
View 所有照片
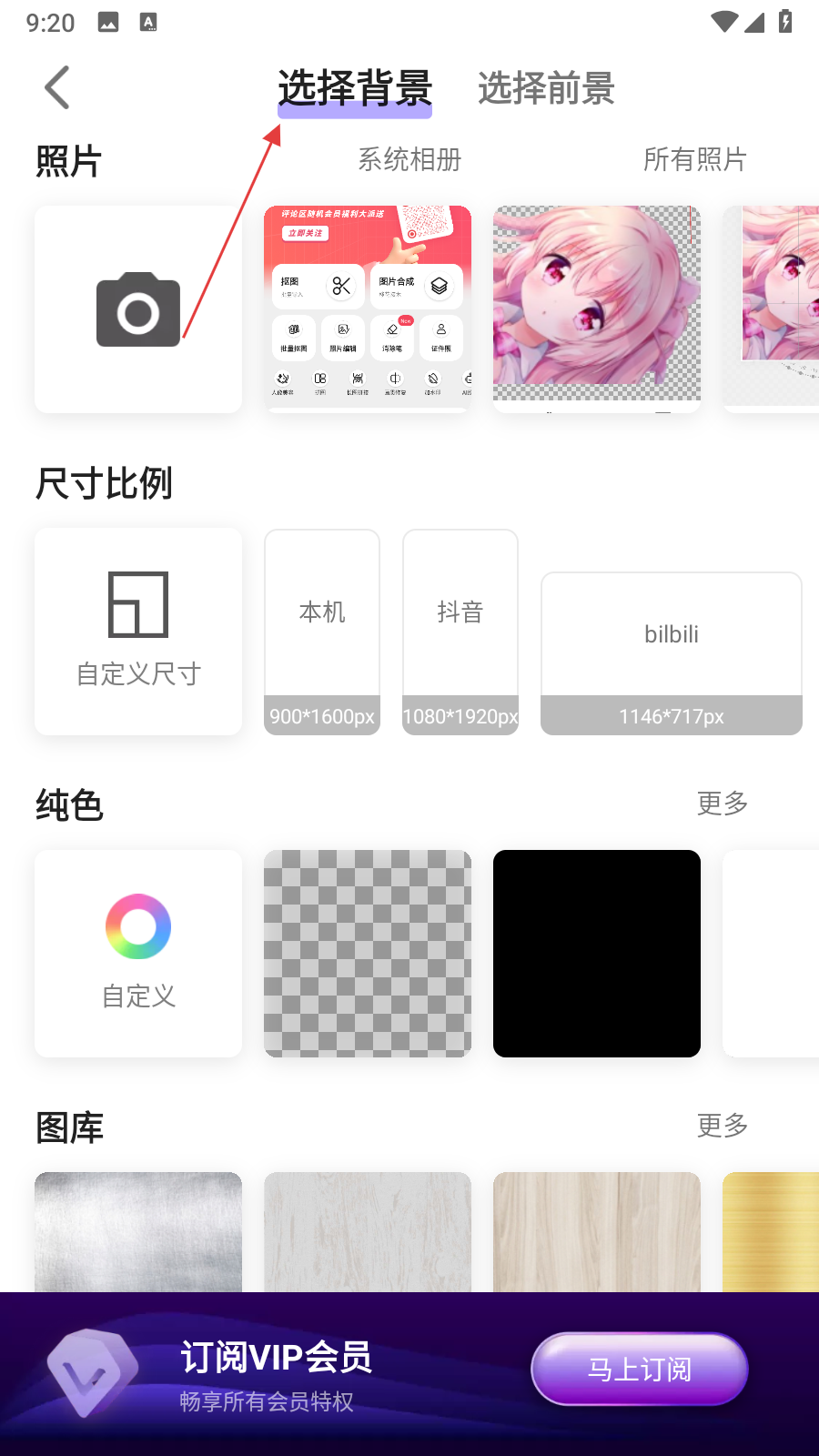click(x=694, y=160)
